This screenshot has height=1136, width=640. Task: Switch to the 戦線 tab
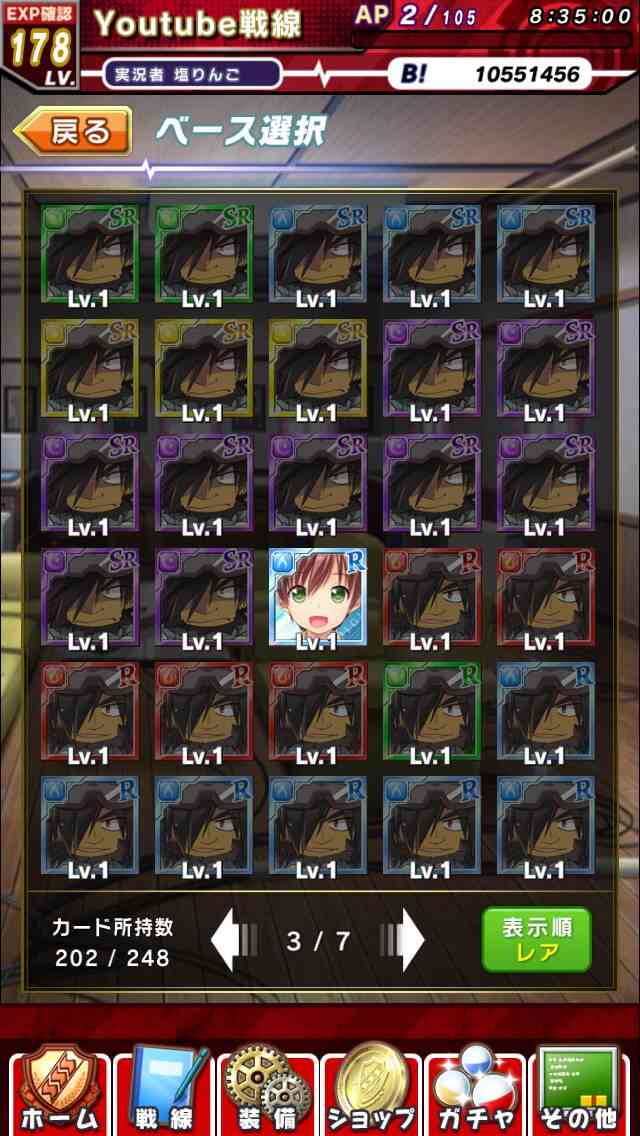162,1090
